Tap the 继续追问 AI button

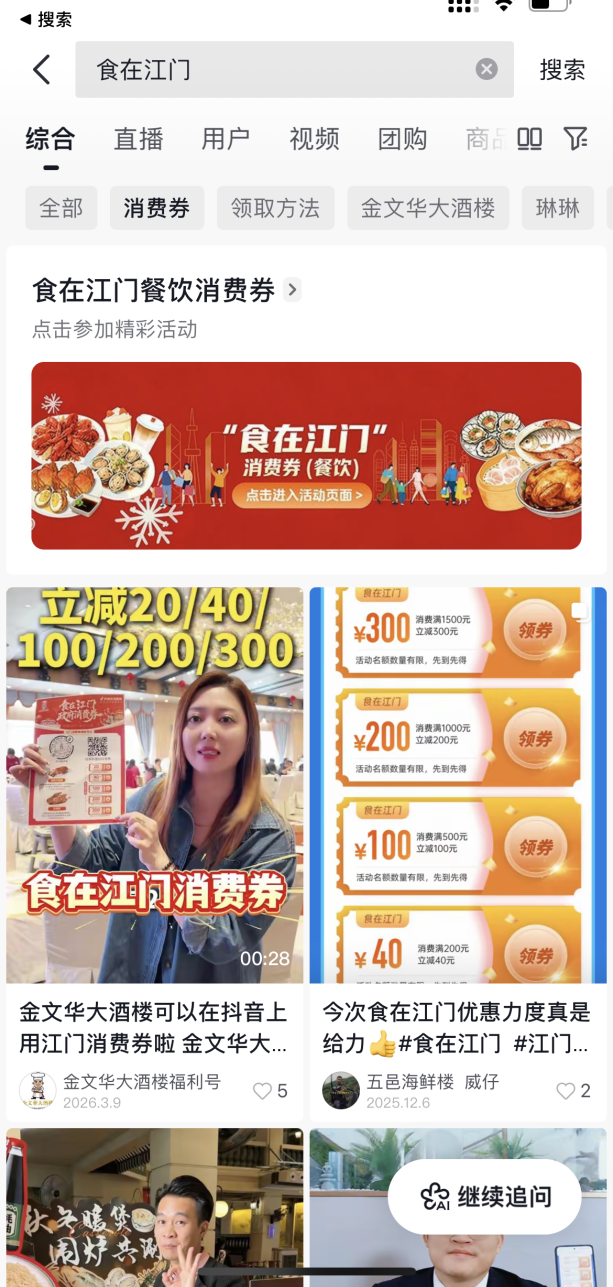(485, 1197)
